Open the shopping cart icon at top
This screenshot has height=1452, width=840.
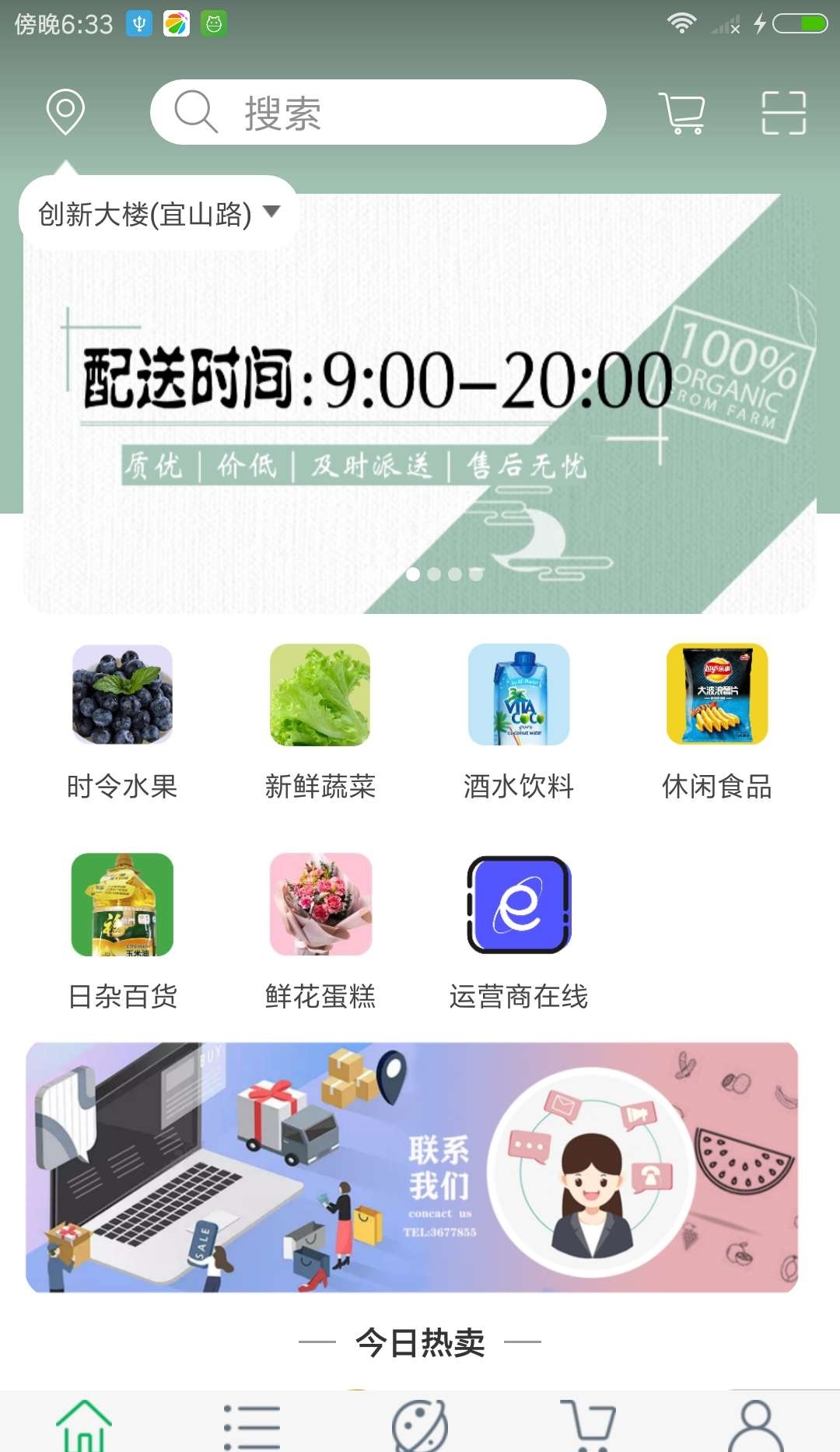tap(682, 113)
